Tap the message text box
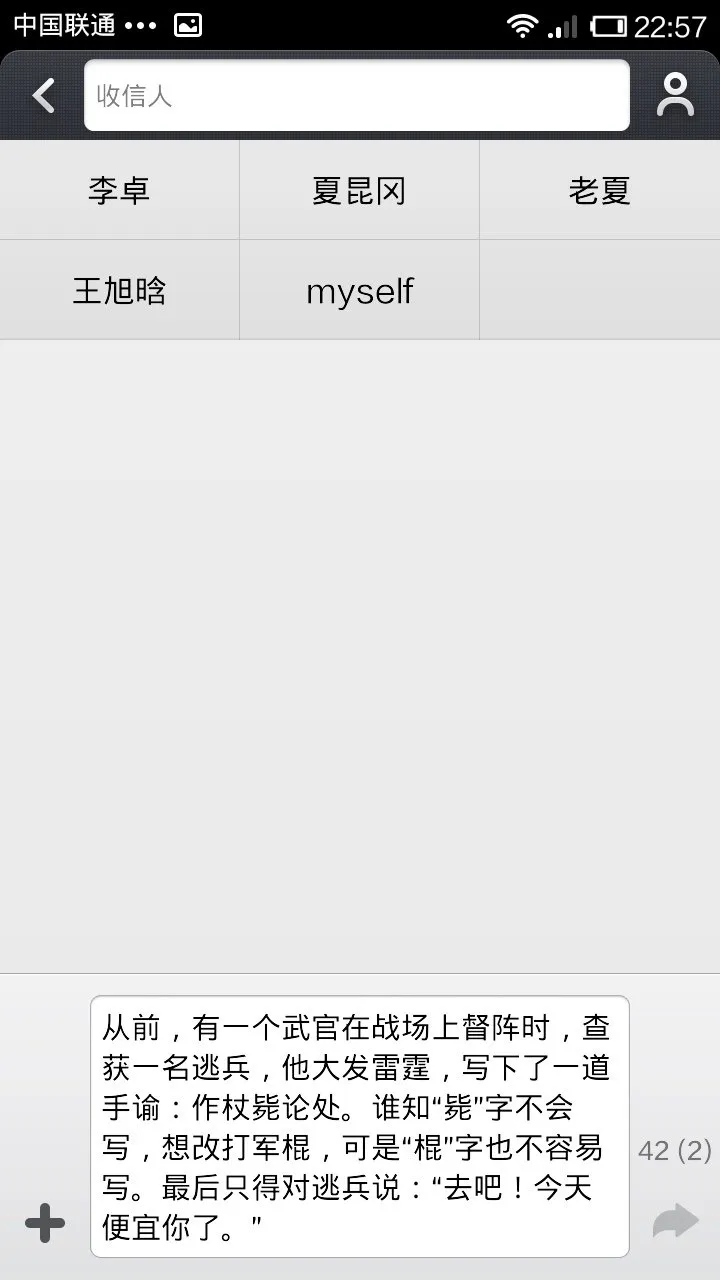Screen dimensions: 720x1280 359,1126
